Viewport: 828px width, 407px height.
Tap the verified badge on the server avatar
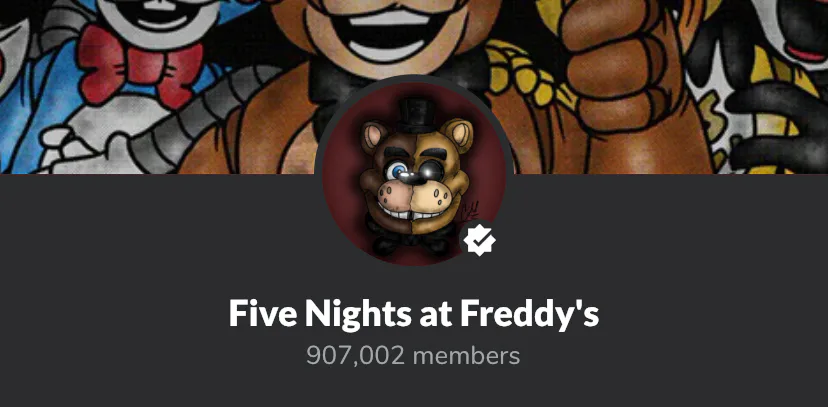[479, 240]
